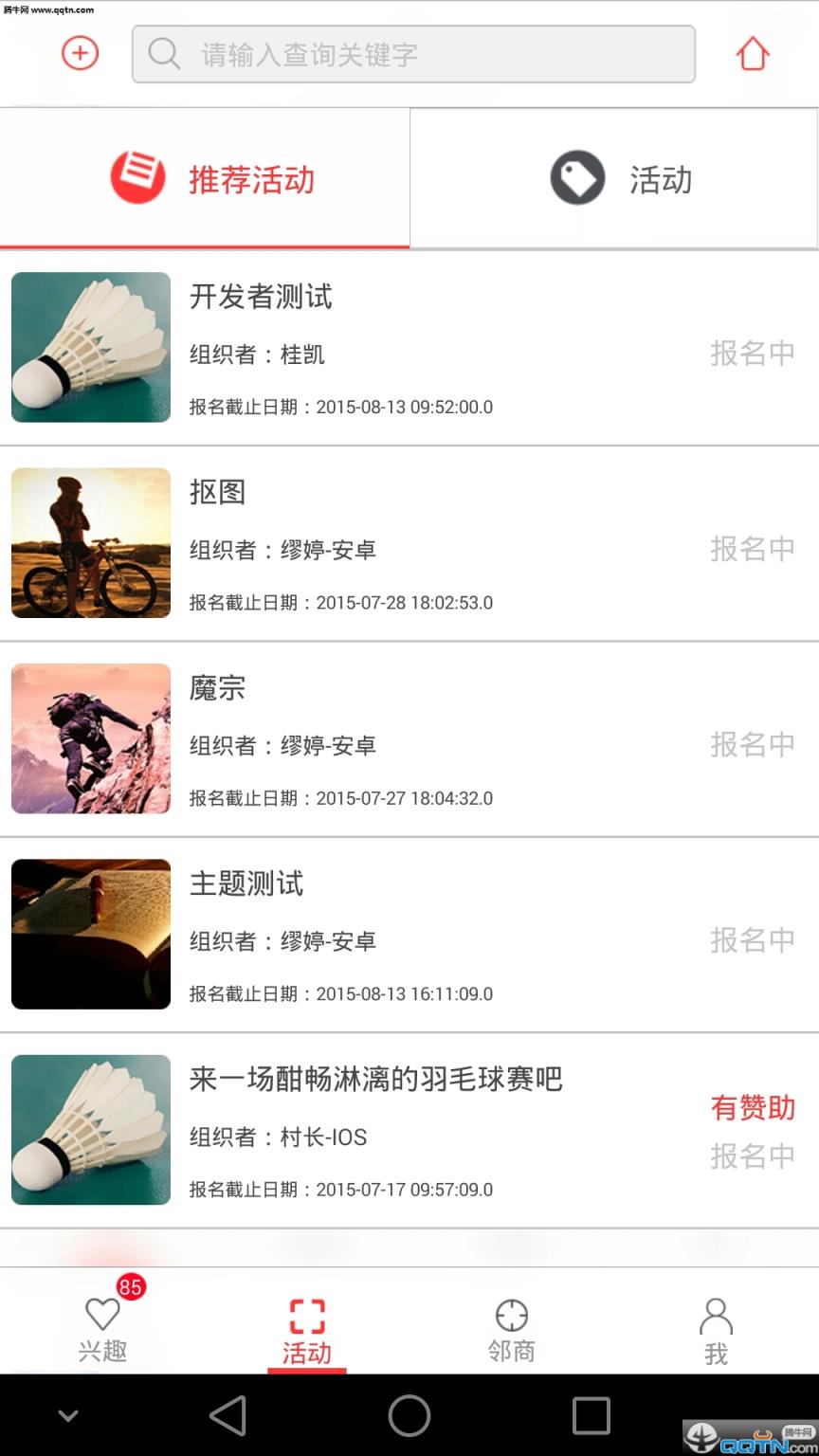Image resolution: width=819 pixels, height=1456 pixels.
Task: Tap the home icon at top right
Action: 753,54
